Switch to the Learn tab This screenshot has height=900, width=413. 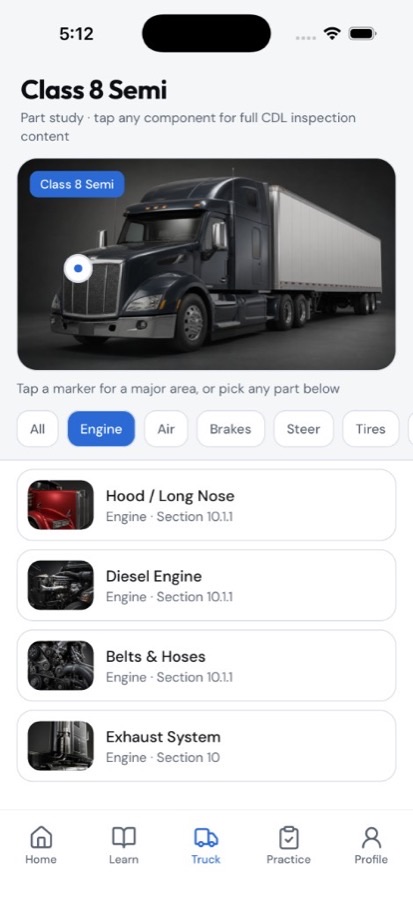pos(123,845)
